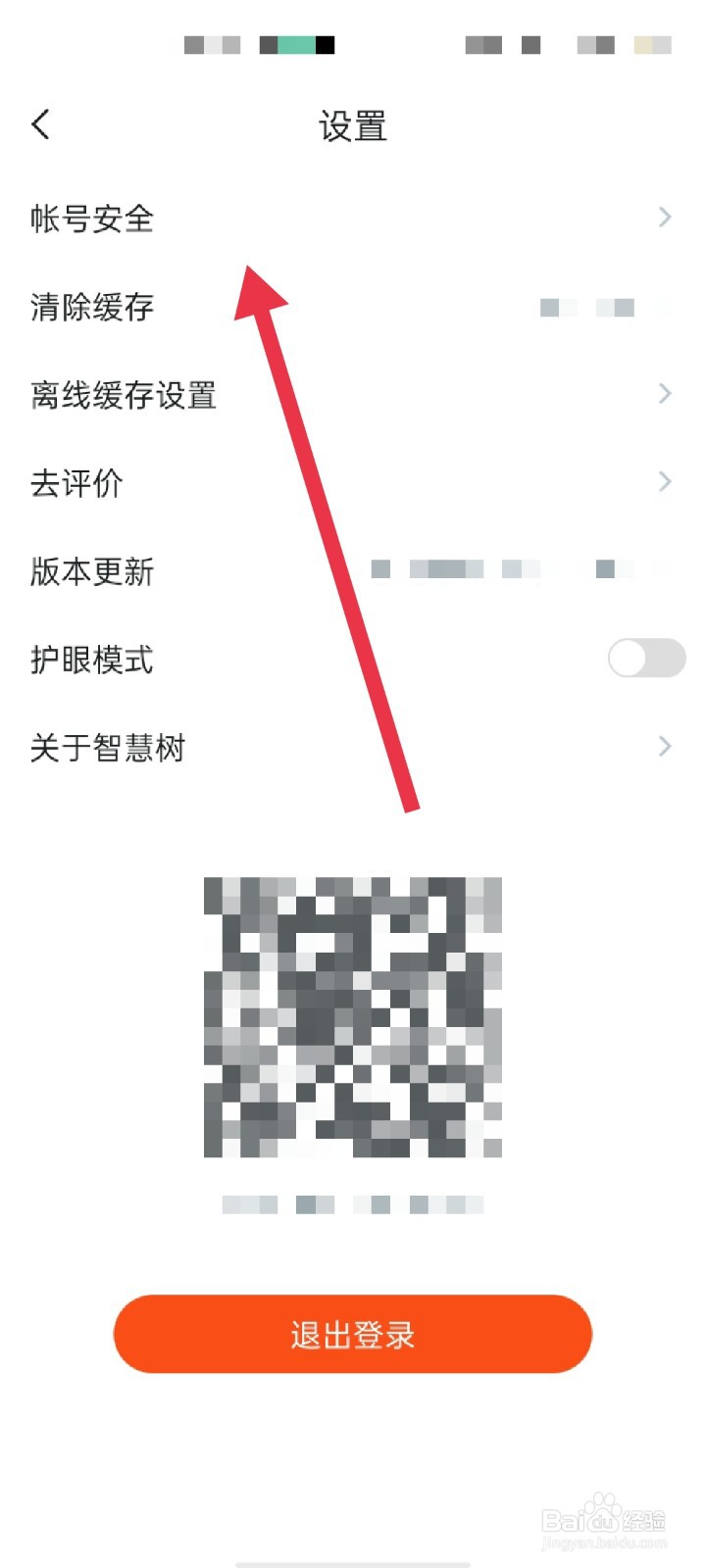Open 关于智慧树 about page
The width and height of the screenshot is (706, 1568).
pos(106,747)
